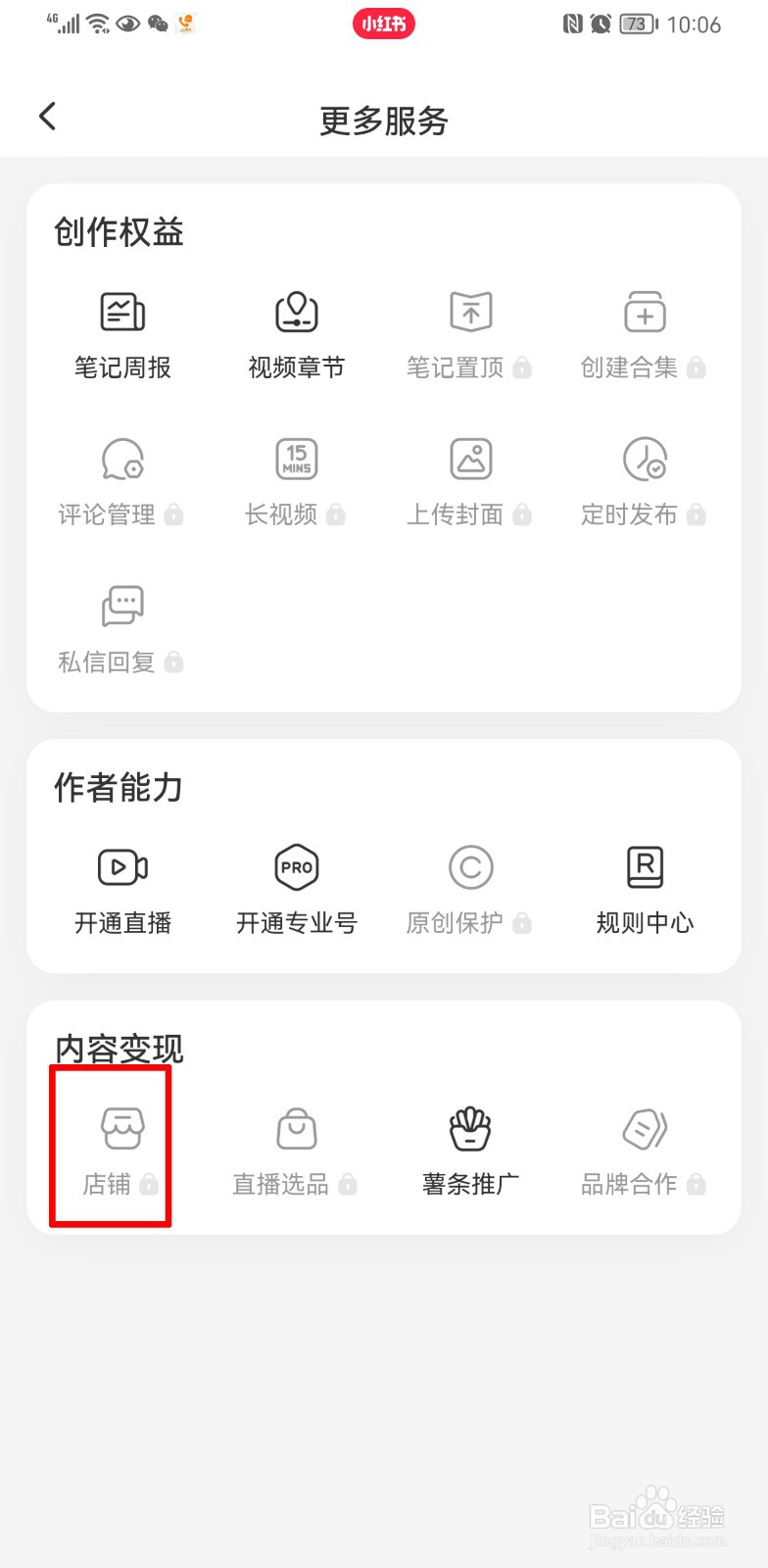Select 直播选品
The image size is (768, 1568).
point(297,1151)
